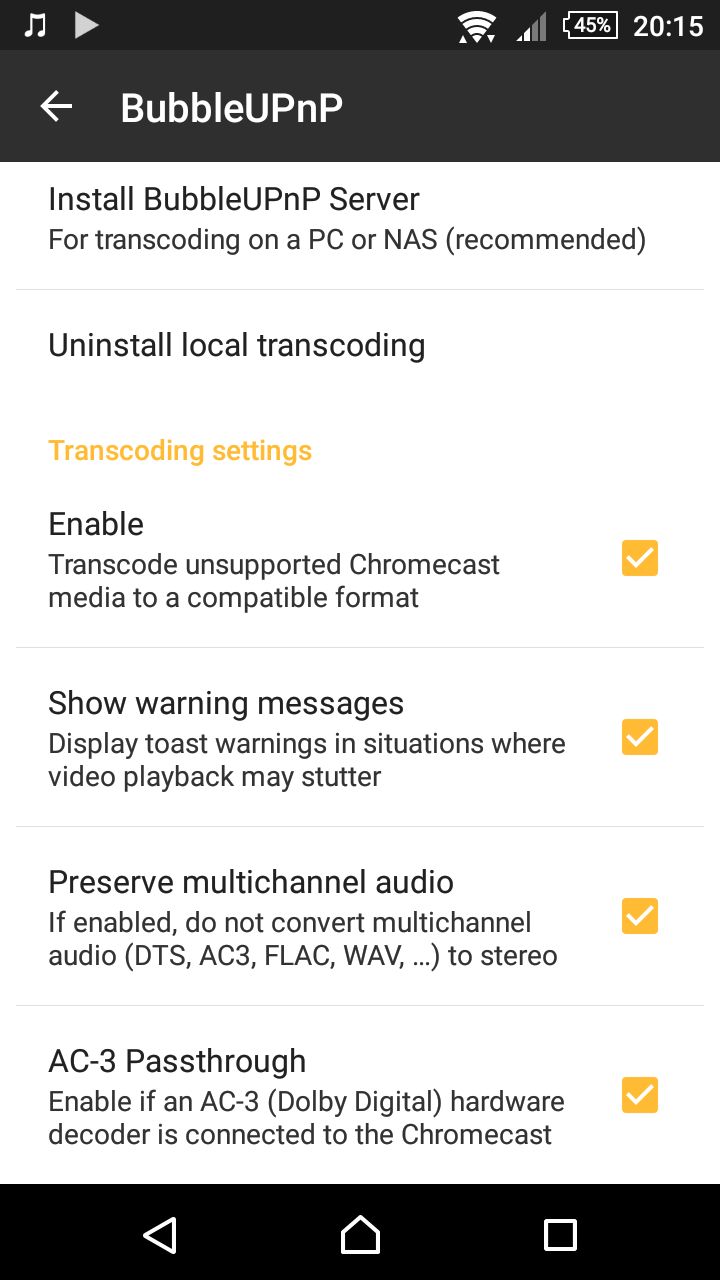Disable Show warning messages checkbox
This screenshot has height=1280, width=720.
[x=640, y=737]
